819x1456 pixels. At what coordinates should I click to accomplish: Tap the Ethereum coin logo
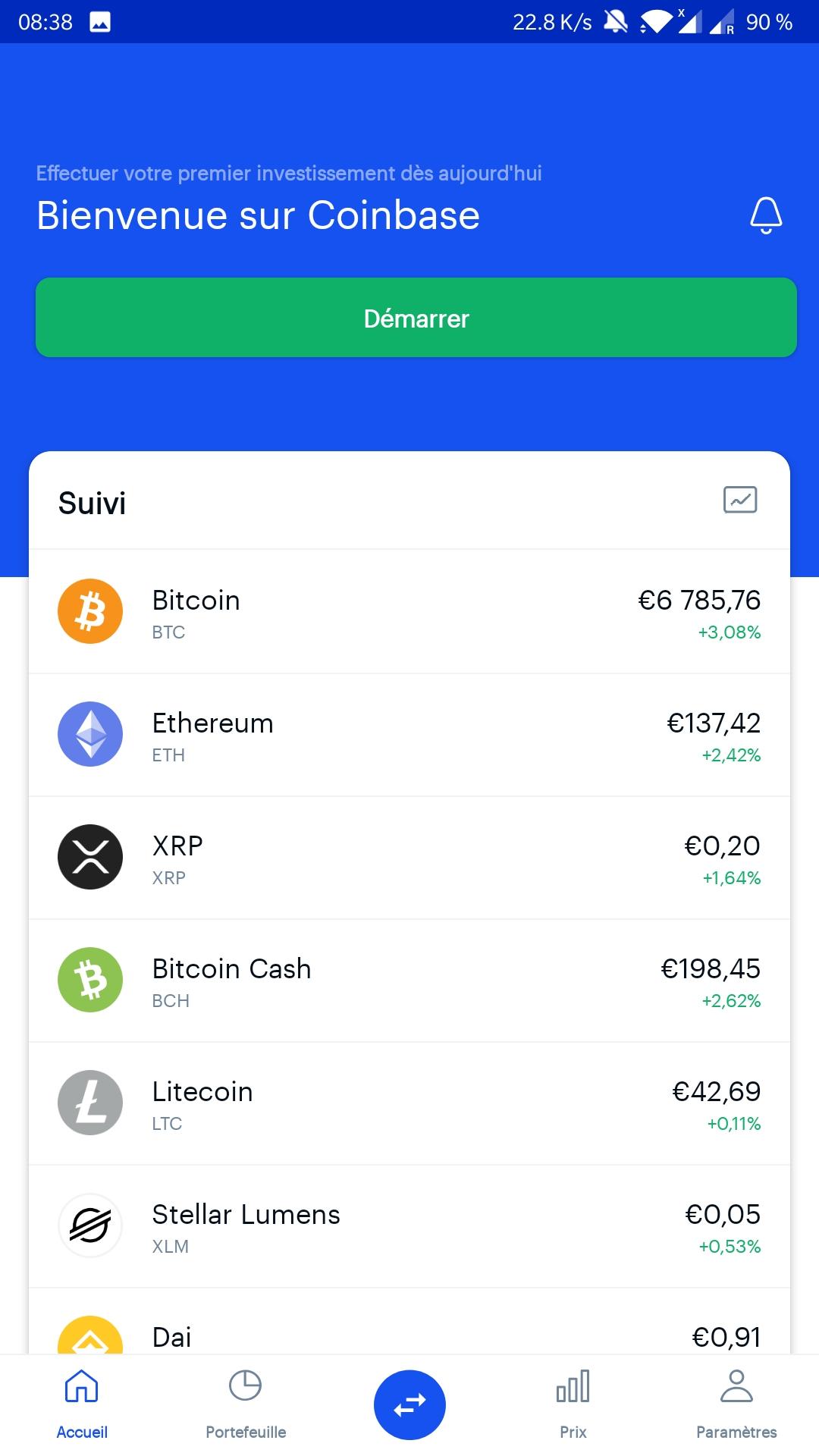(x=89, y=734)
